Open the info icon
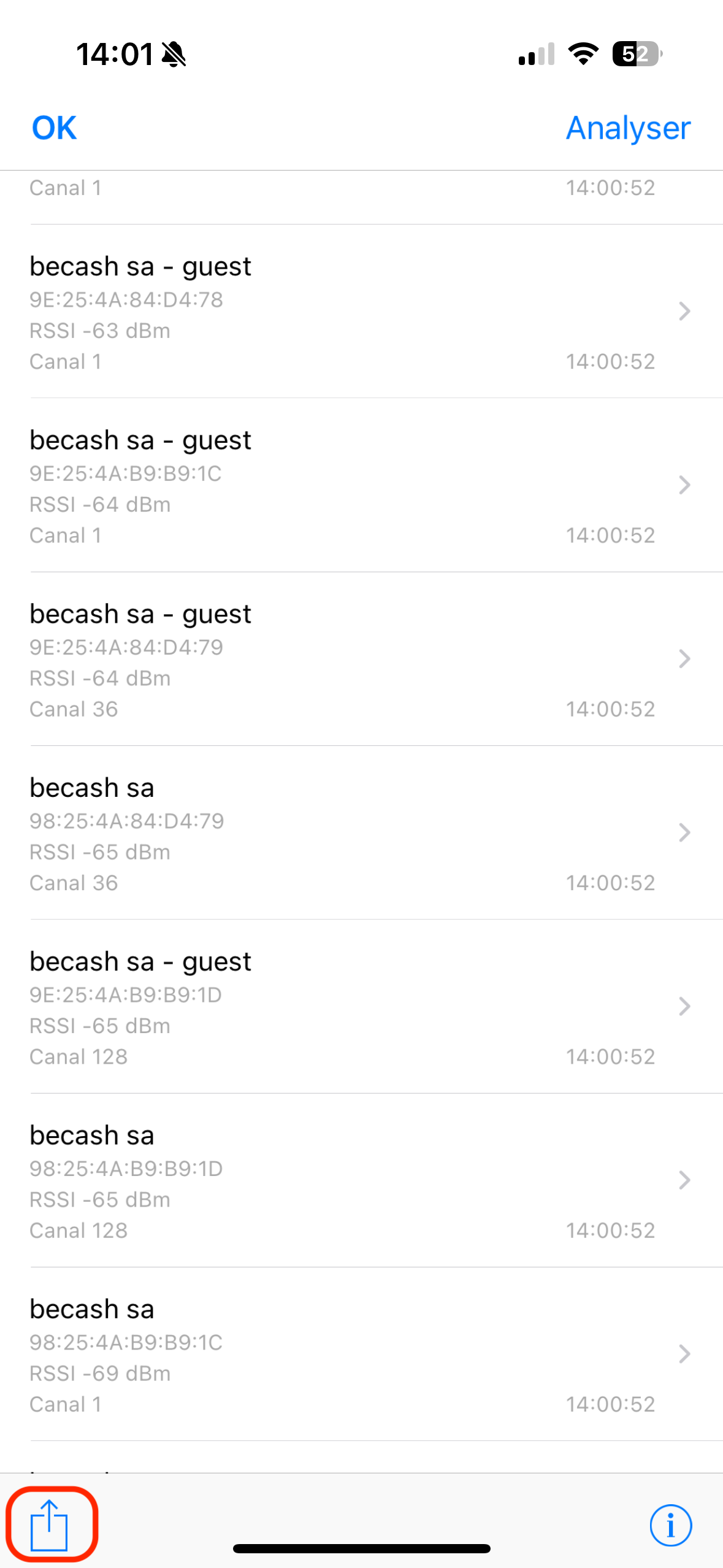This screenshot has height=1568, width=723. coord(670,1525)
